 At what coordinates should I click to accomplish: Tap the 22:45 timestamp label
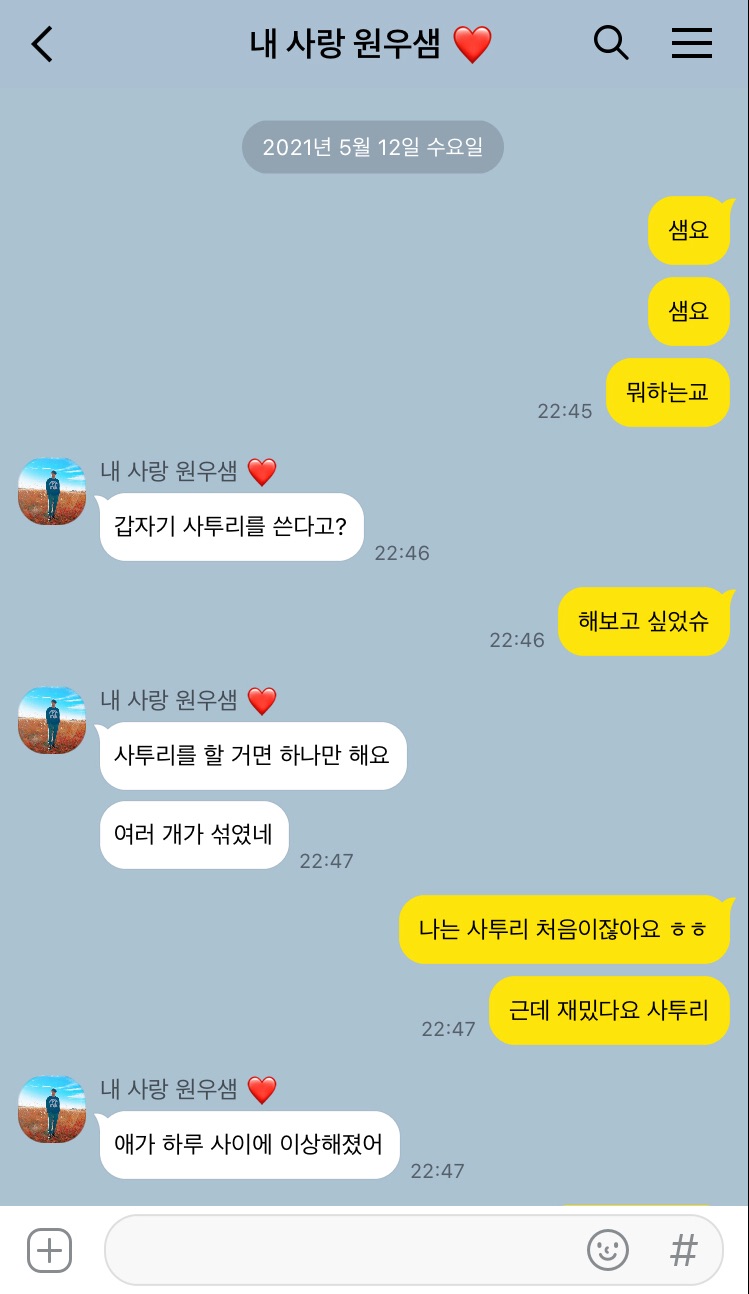(566, 410)
